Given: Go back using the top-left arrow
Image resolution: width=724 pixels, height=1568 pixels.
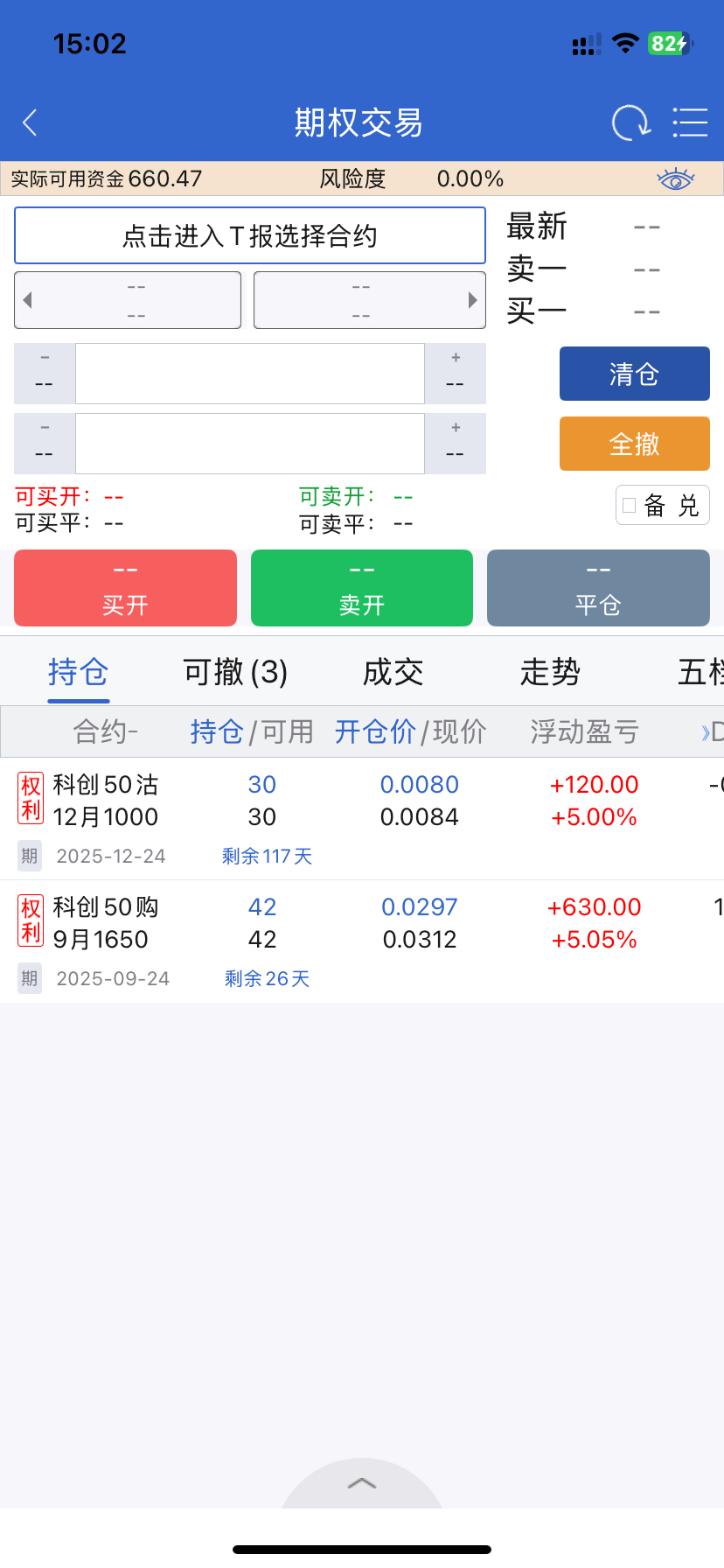Looking at the screenshot, I should [30, 122].
